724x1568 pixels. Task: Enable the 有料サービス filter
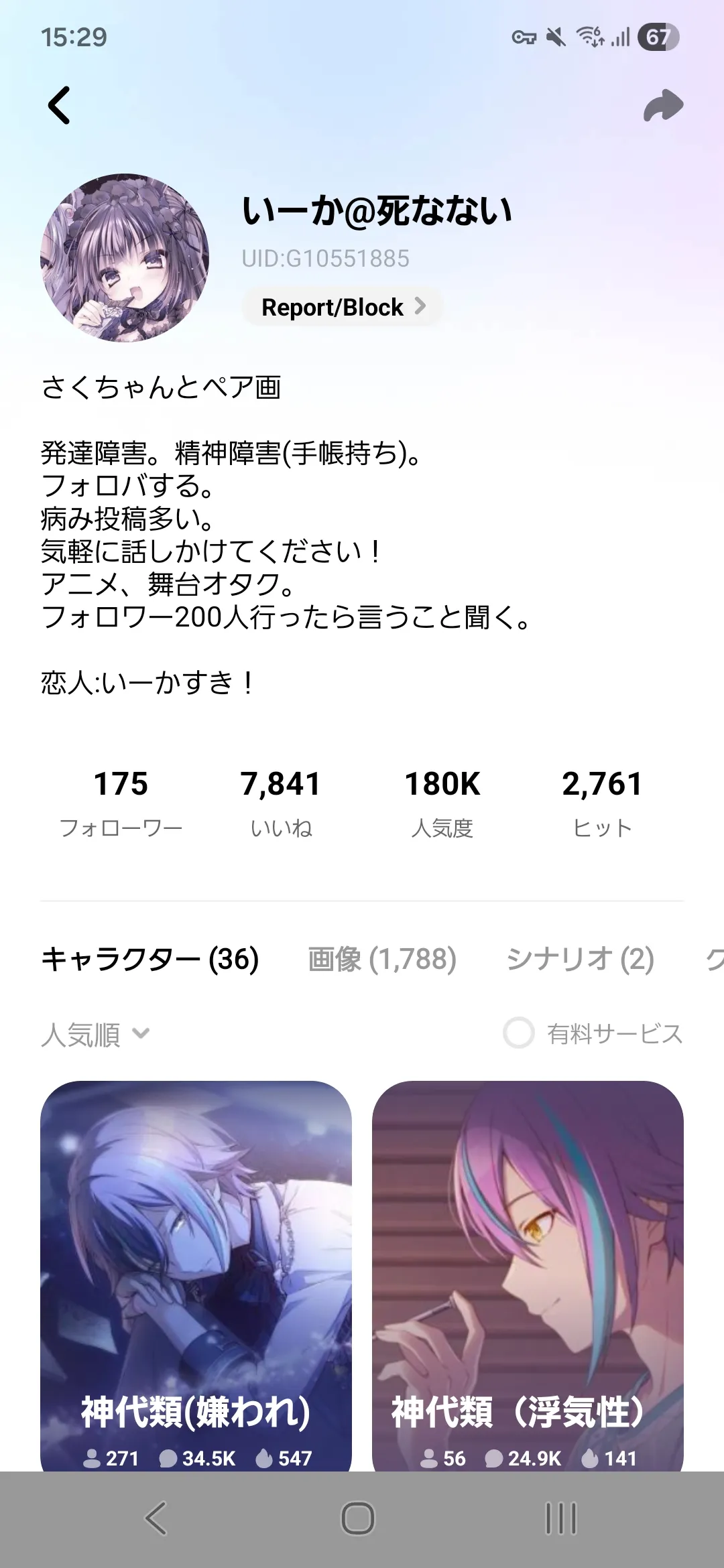[519, 1033]
